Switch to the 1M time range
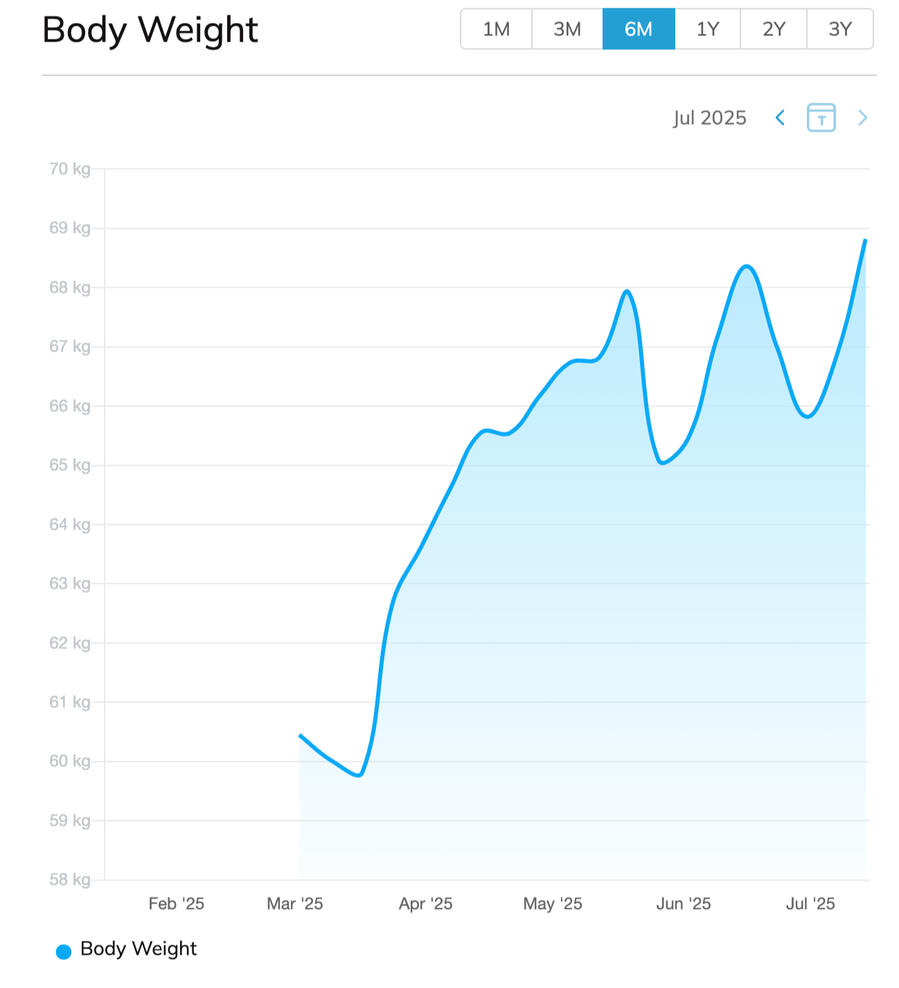 point(496,29)
